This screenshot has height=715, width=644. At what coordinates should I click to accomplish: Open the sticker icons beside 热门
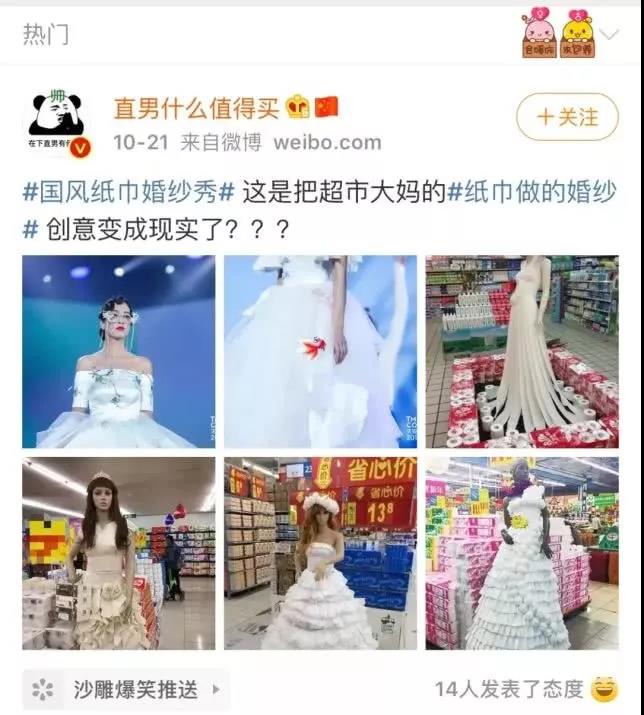point(558,33)
